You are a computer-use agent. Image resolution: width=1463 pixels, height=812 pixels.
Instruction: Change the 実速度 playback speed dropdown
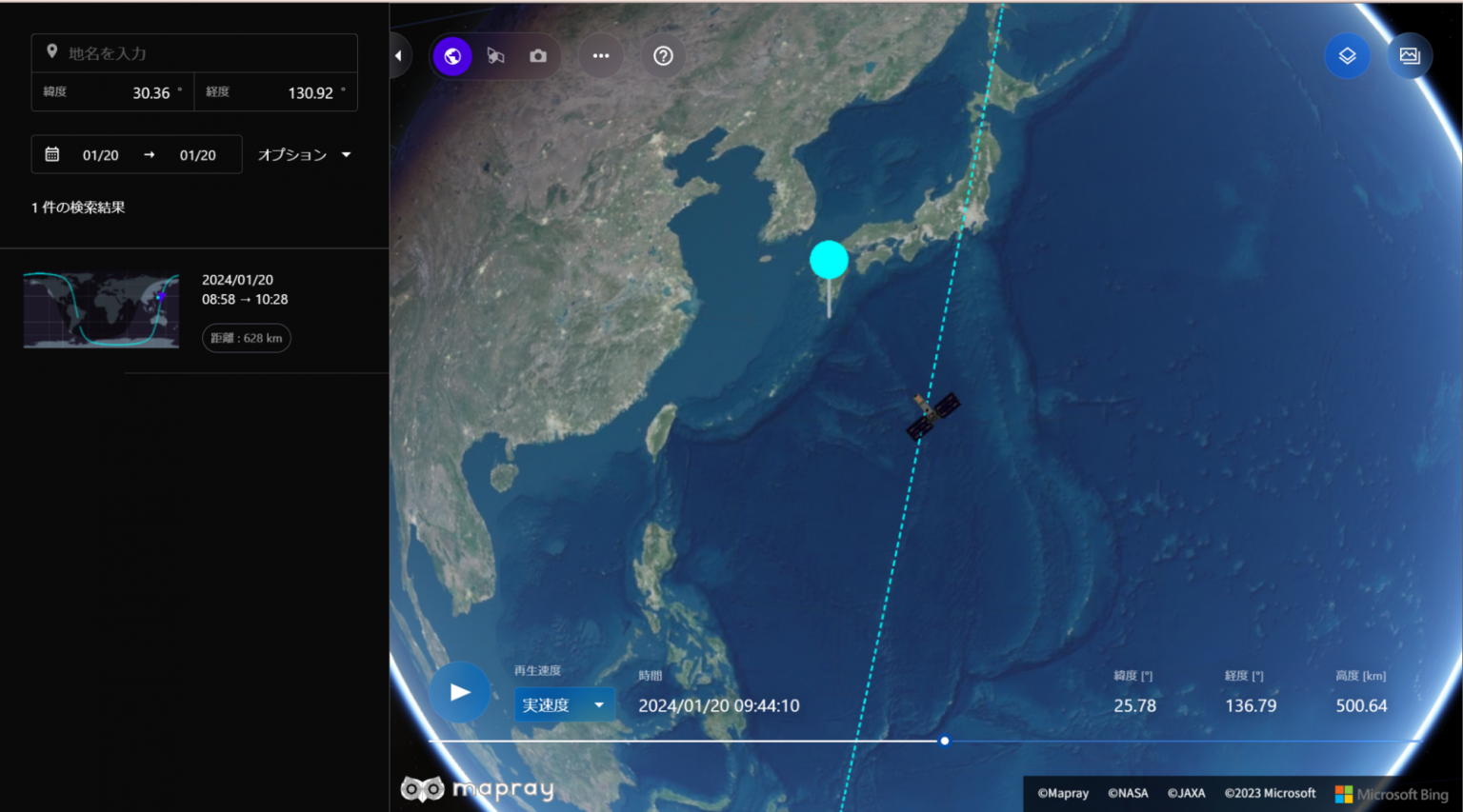coord(564,704)
